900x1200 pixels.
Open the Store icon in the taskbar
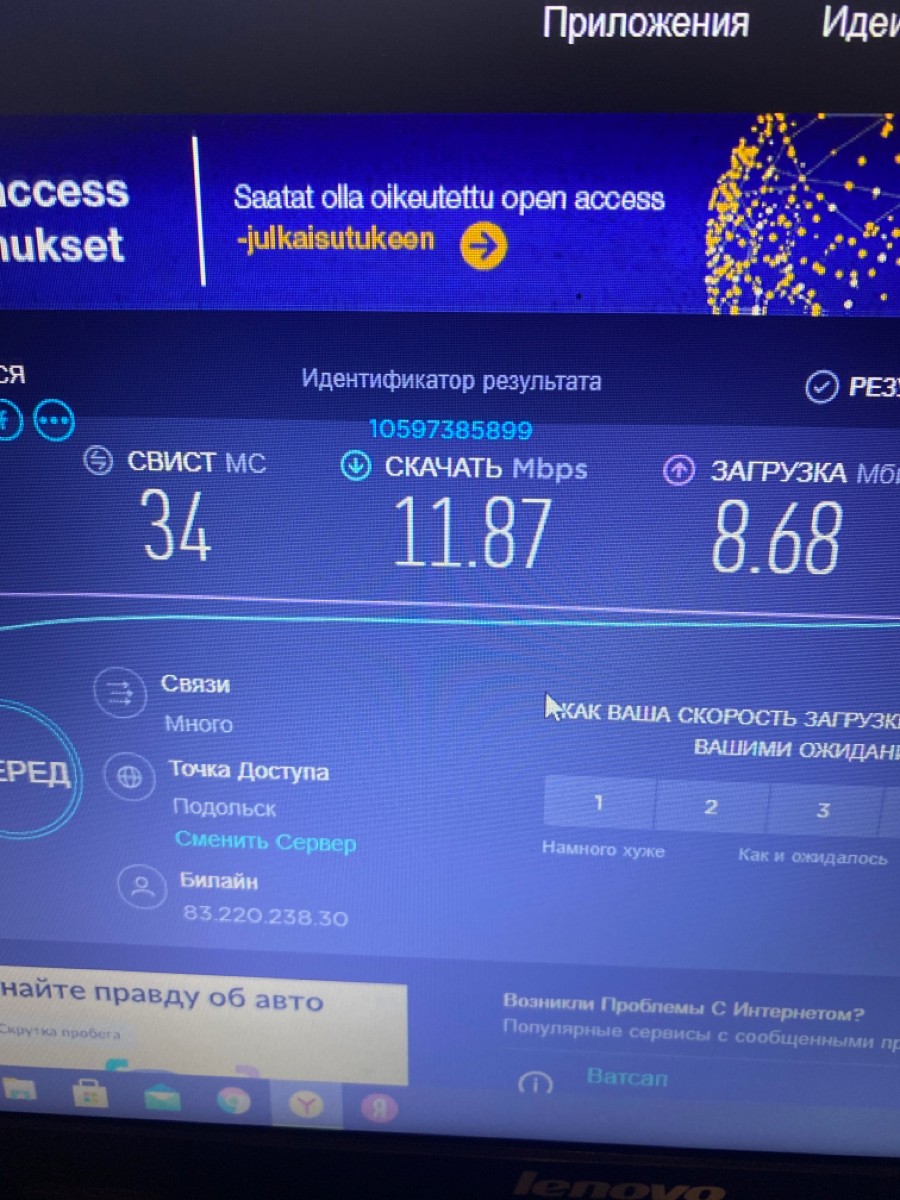coord(90,1096)
